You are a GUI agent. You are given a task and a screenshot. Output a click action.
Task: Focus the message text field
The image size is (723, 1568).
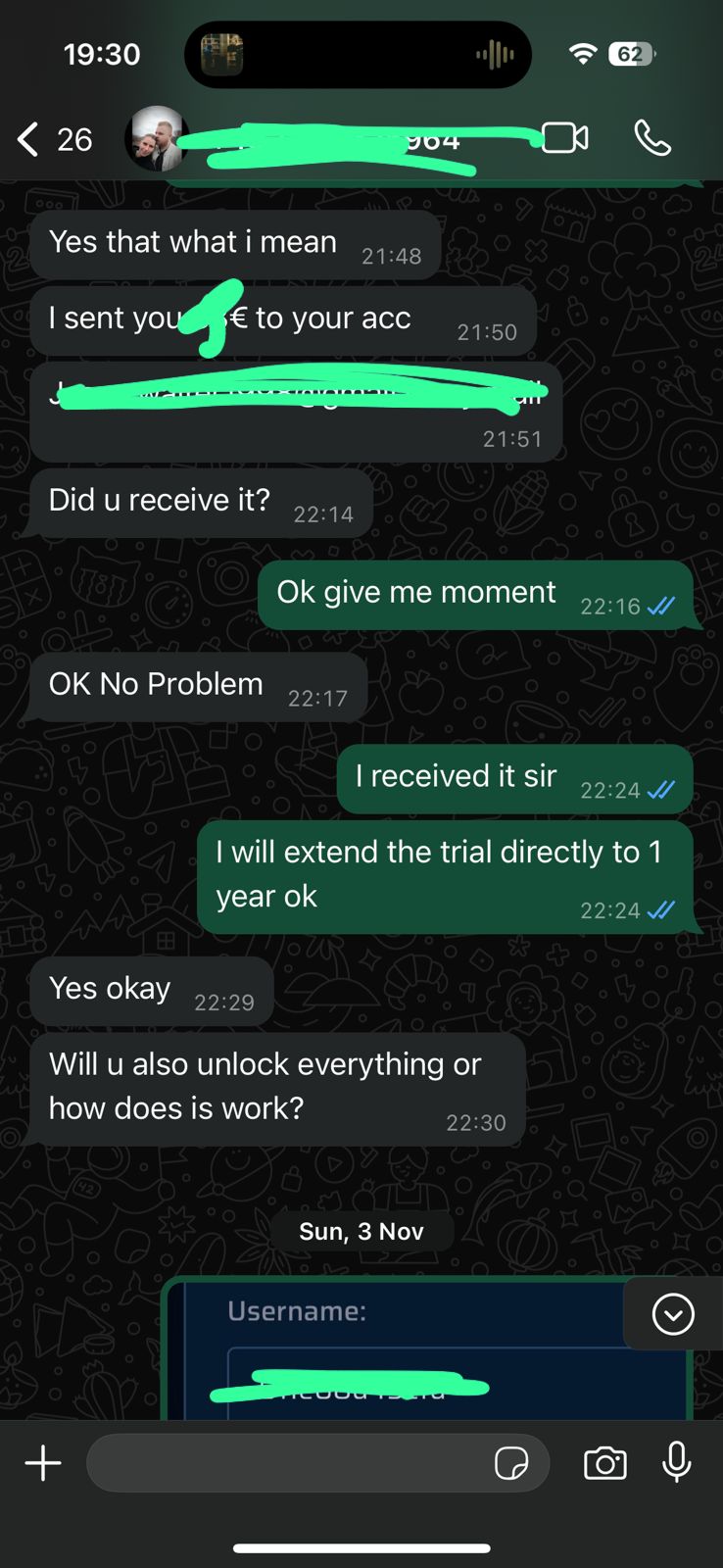coord(284,1463)
